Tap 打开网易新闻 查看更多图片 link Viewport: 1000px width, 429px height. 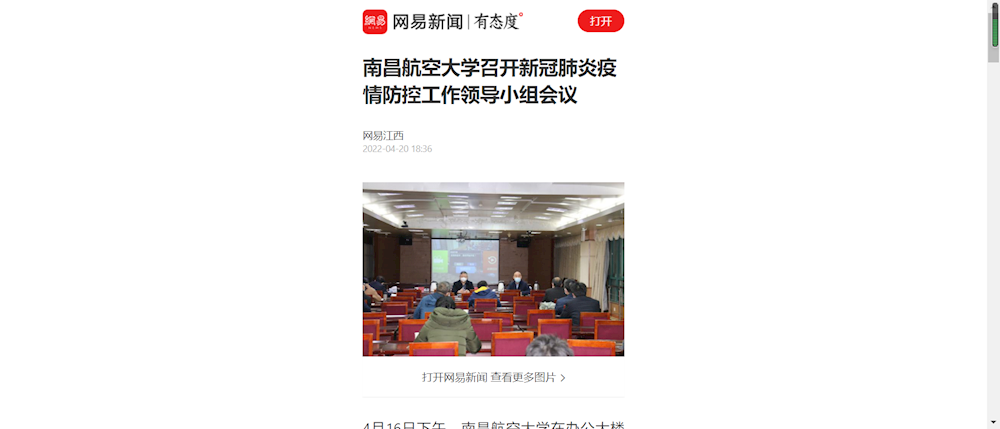(493, 378)
